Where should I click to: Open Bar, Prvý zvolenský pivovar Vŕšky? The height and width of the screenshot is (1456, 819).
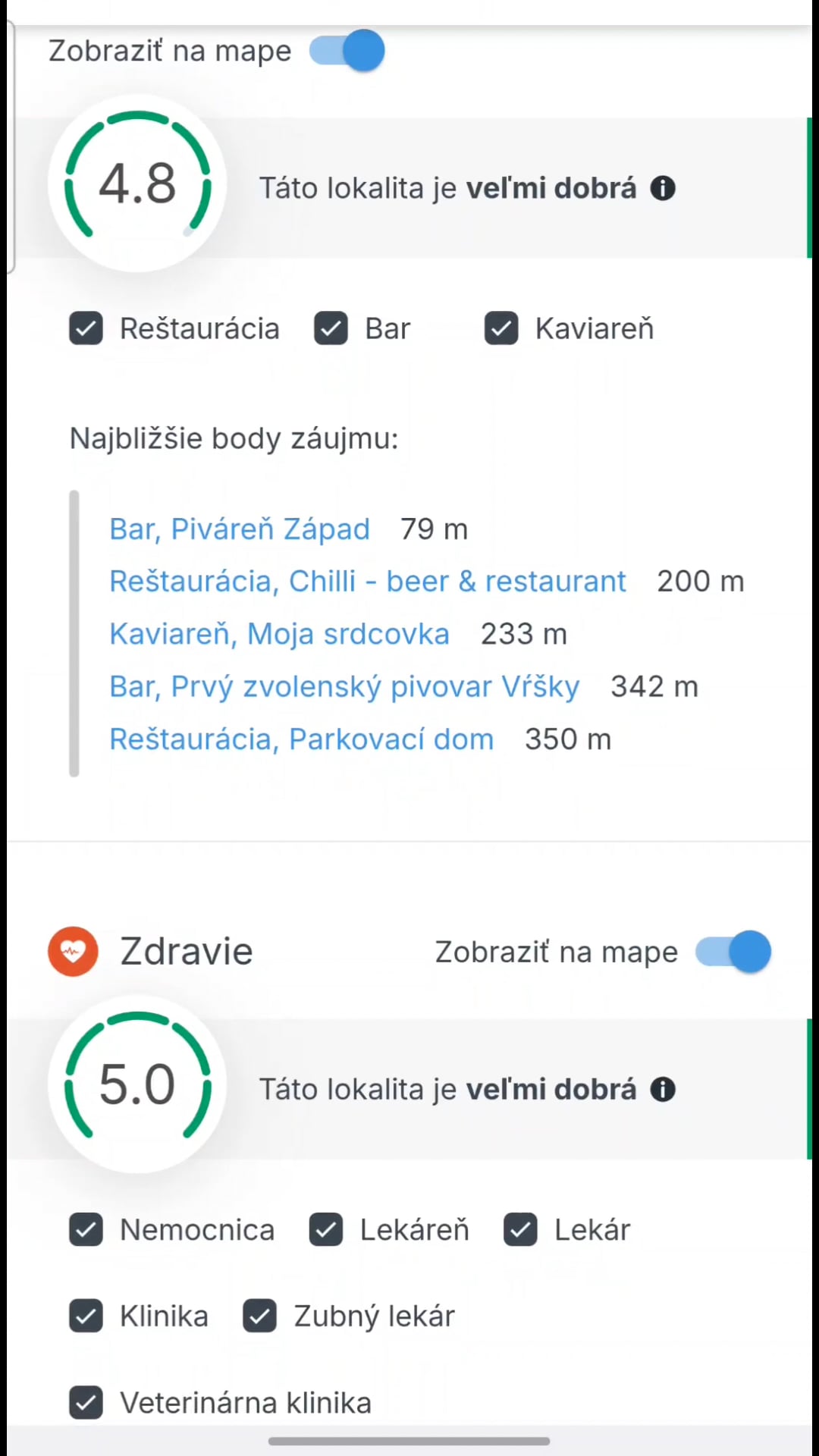344,686
